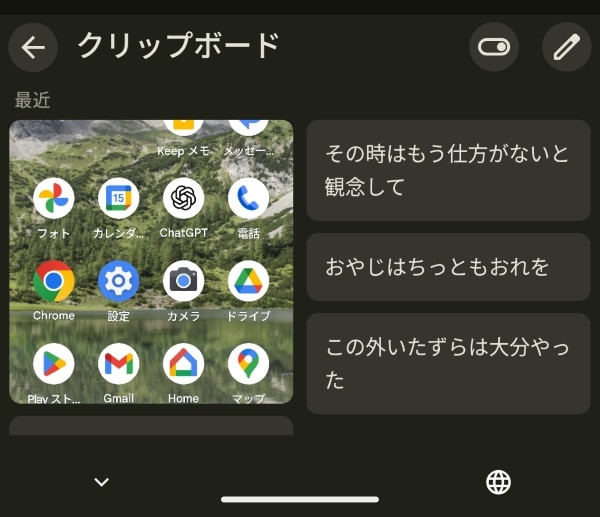The height and width of the screenshot is (517, 600).
Task: Hide the keyboard with the down chevron
Action: coord(101,482)
